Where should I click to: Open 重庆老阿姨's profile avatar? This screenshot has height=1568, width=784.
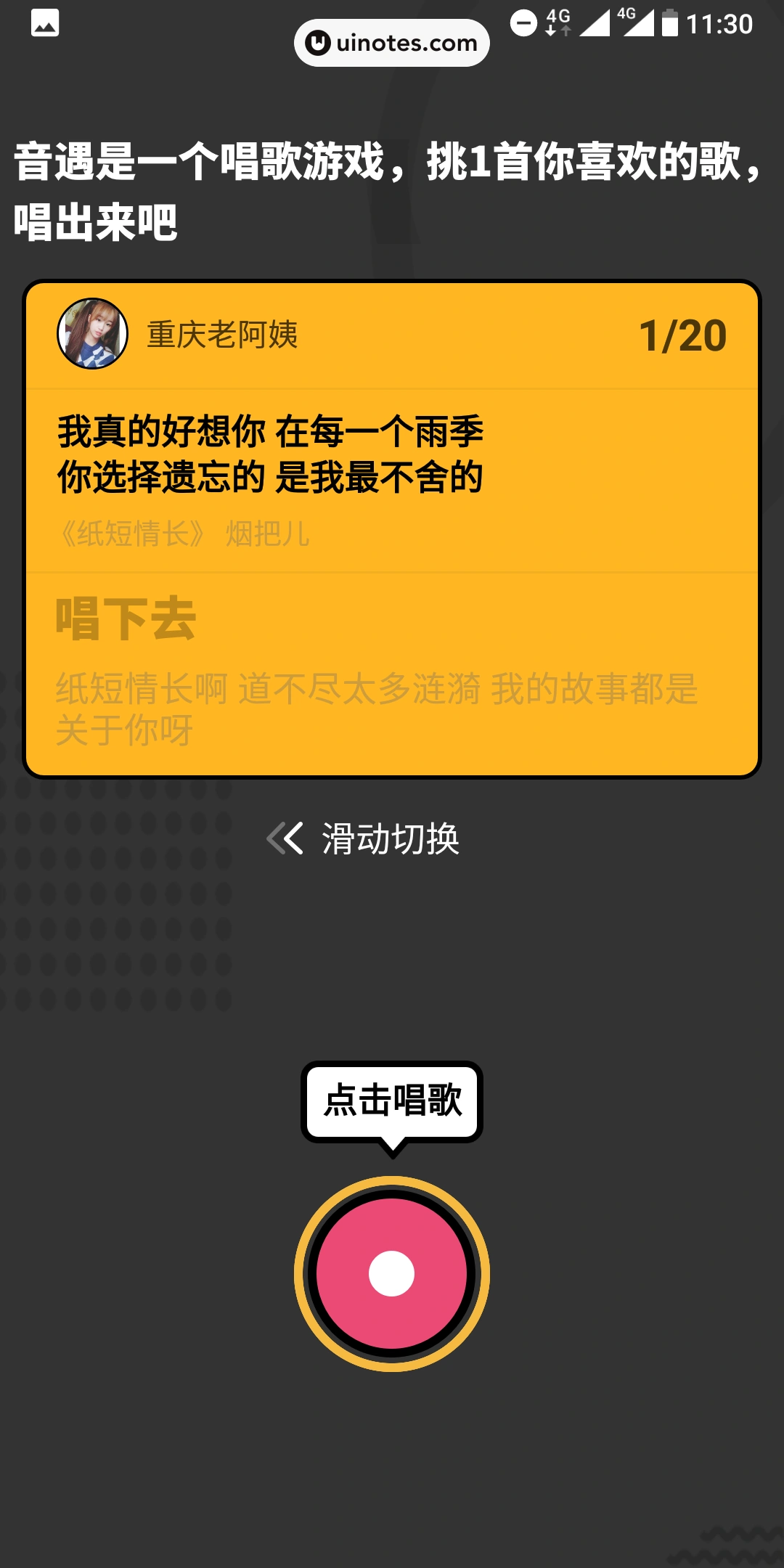[x=92, y=334]
